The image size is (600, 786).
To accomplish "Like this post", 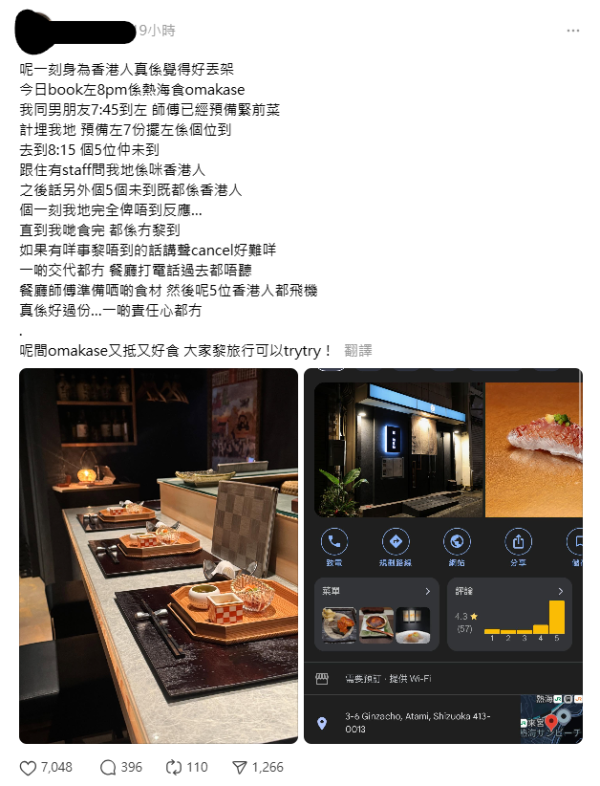I will click(29, 767).
